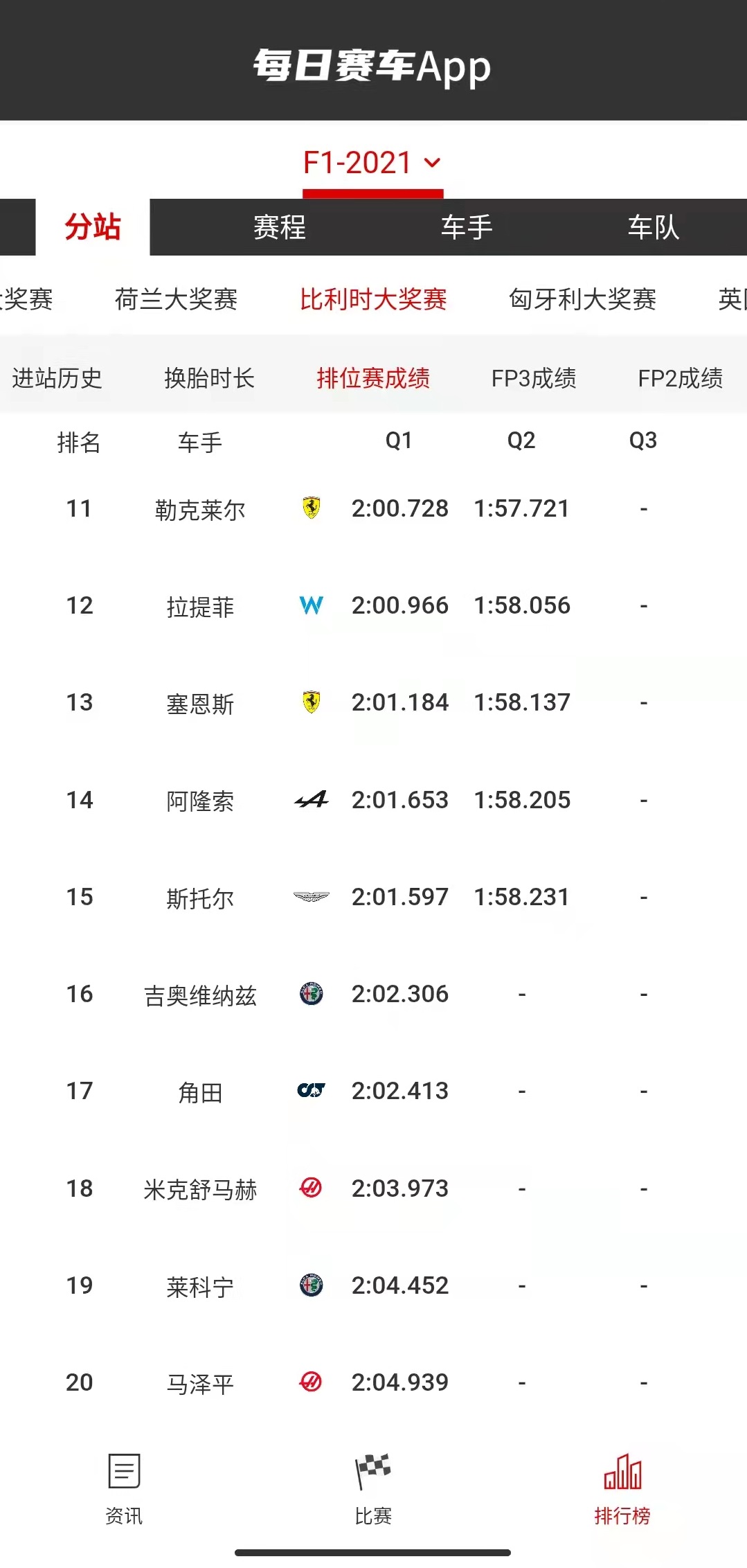The height and width of the screenshot is (1568, 747).
Task: Open 换胎时长 results
Action: point(209,378)
